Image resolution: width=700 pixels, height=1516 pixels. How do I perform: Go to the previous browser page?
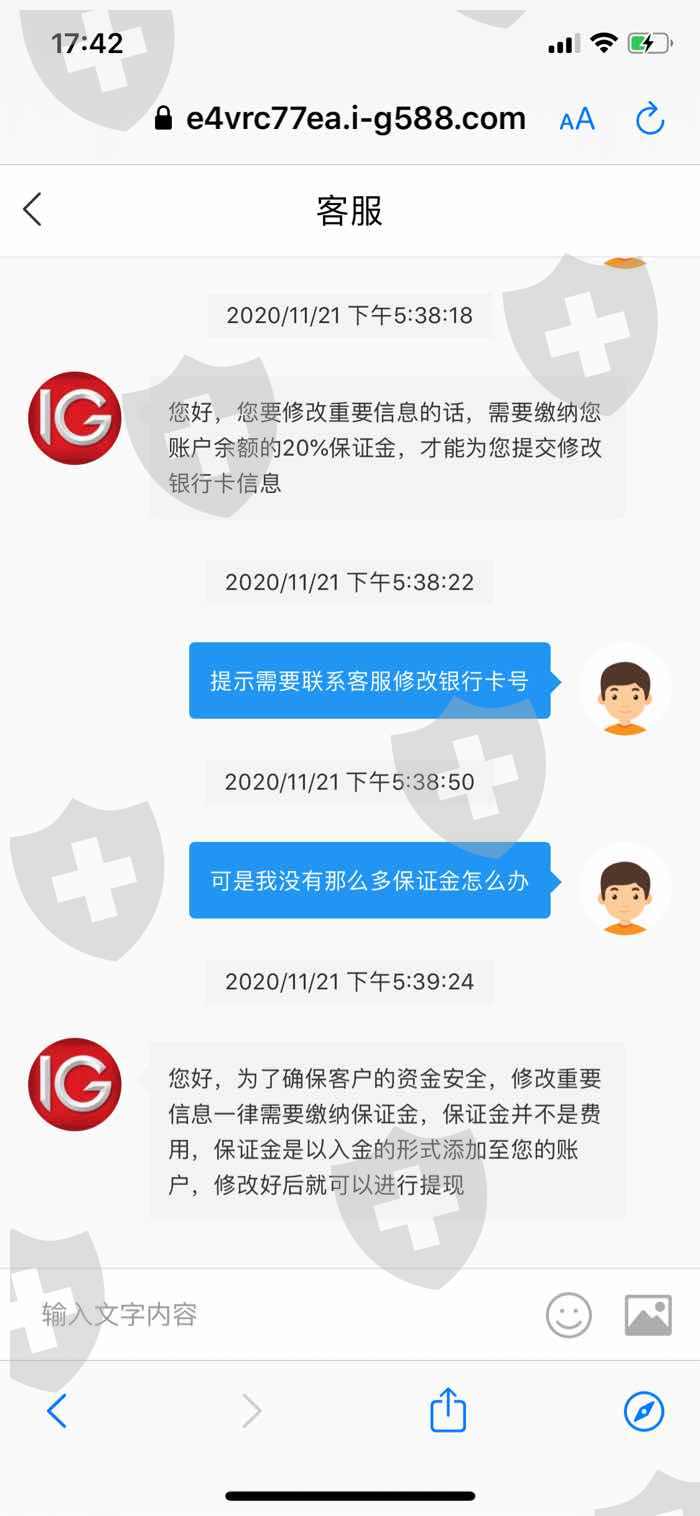pos(57,1411)
